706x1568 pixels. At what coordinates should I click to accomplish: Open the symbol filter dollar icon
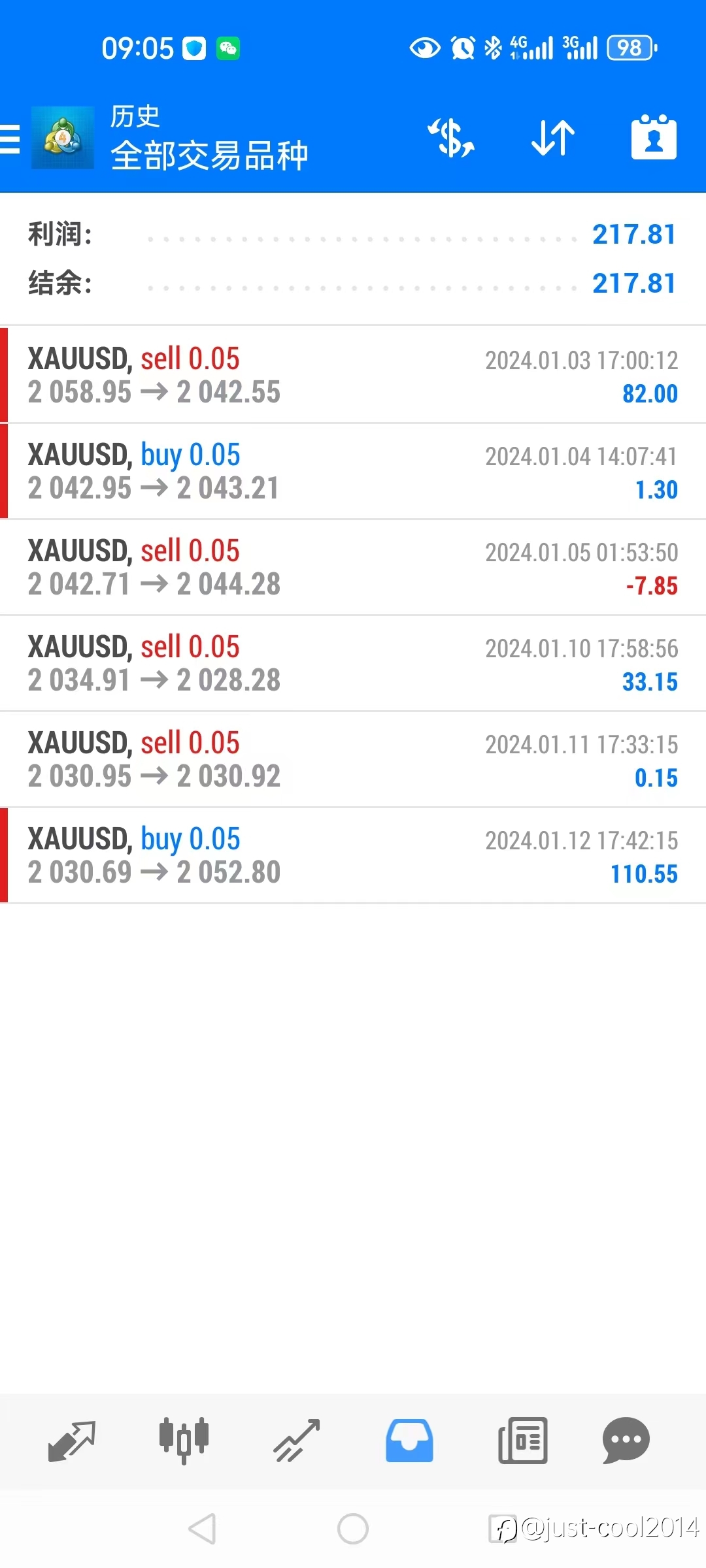click(451, 138)
